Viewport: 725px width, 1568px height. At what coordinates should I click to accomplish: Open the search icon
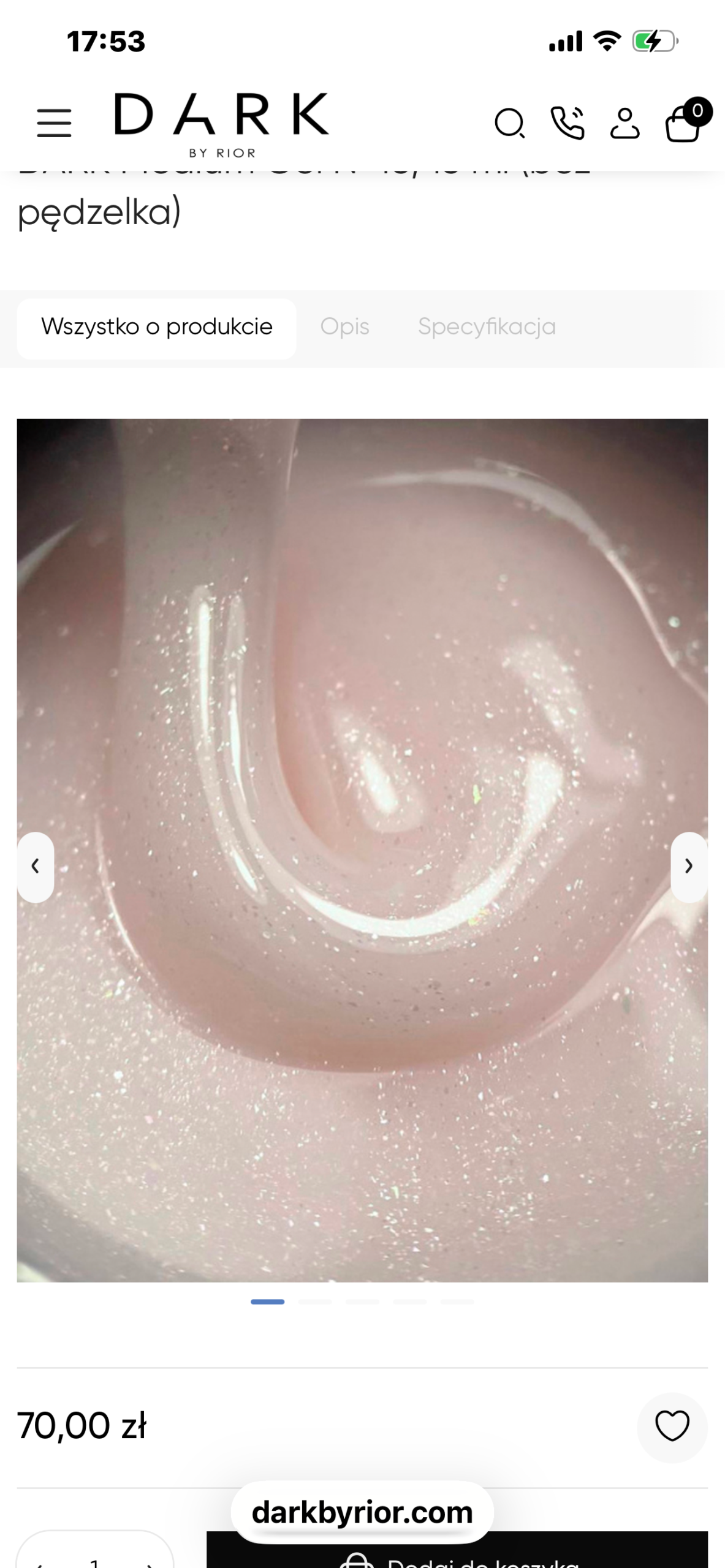click(509, 123)
